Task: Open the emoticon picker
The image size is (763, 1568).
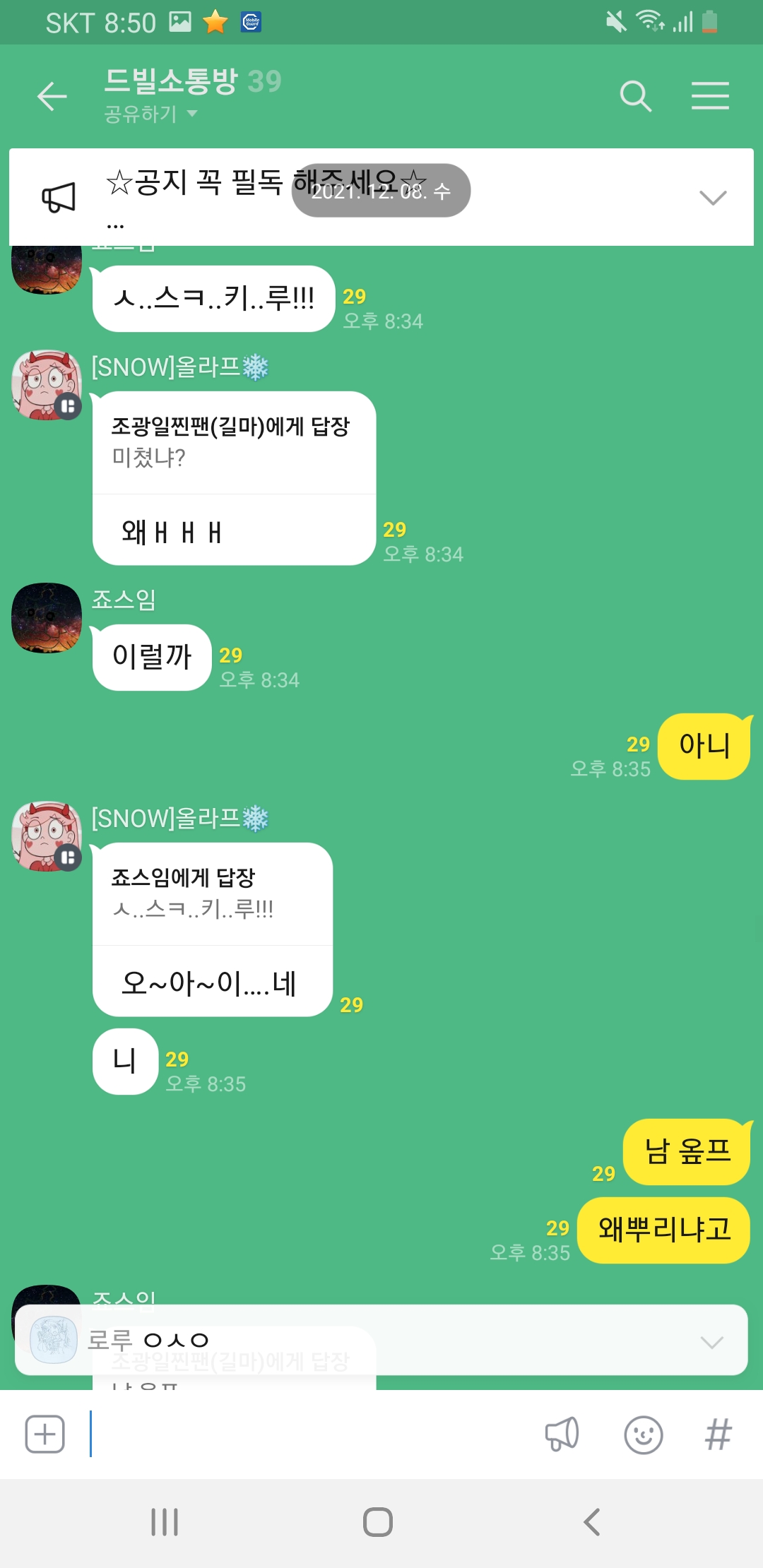Action: click(x=643, y=1435)
